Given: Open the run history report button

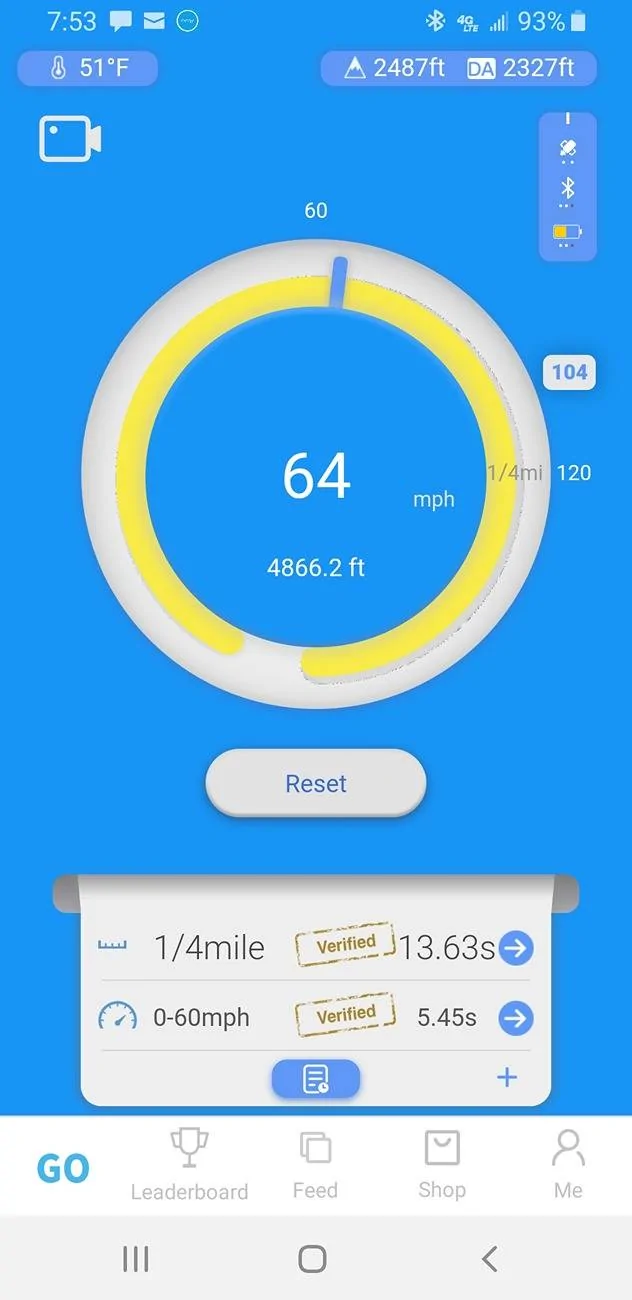Looking at the screenshot, I should pos(316,1079).
